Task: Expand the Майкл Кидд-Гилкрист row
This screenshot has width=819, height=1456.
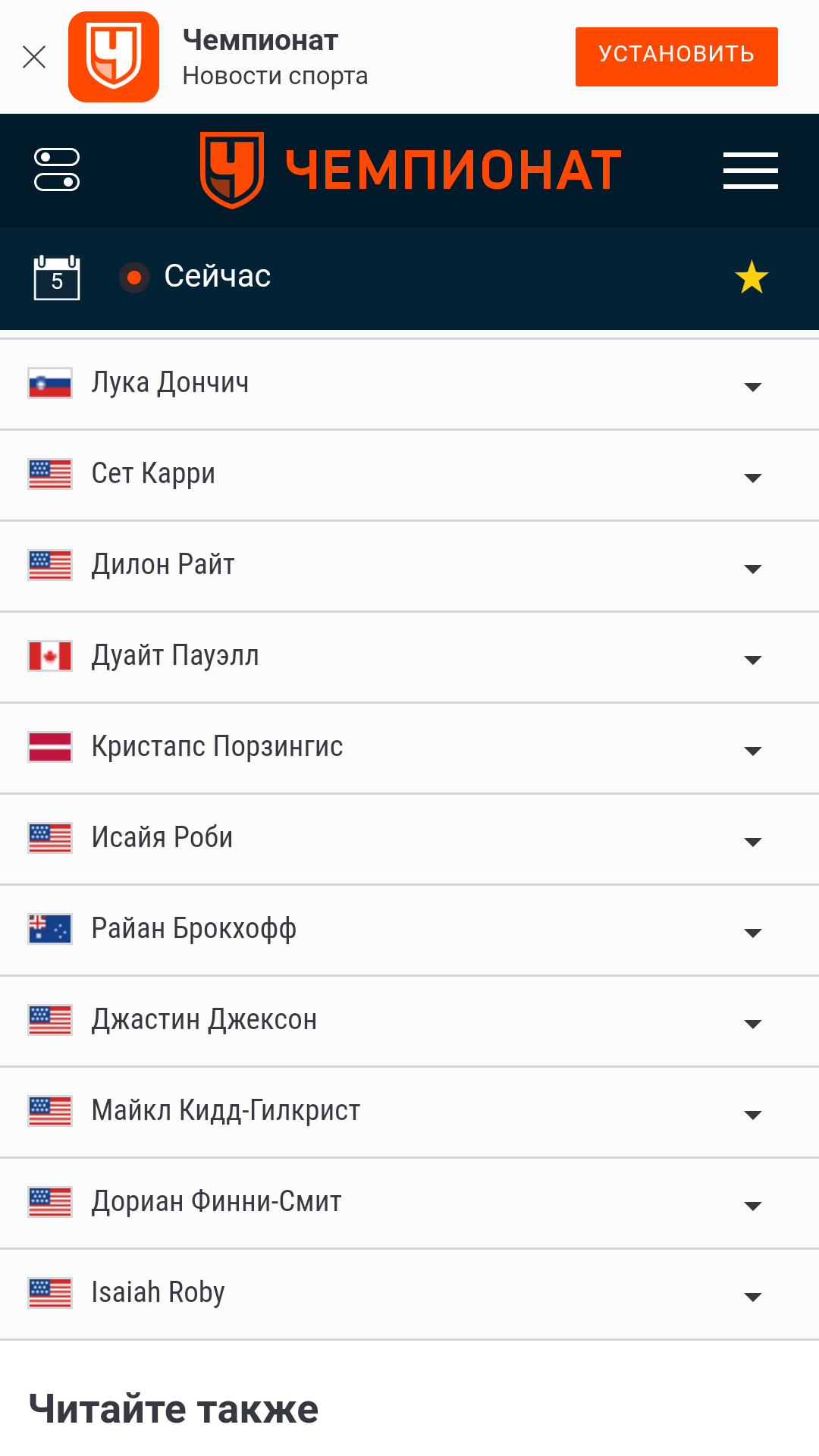Action: (409, 1112)
